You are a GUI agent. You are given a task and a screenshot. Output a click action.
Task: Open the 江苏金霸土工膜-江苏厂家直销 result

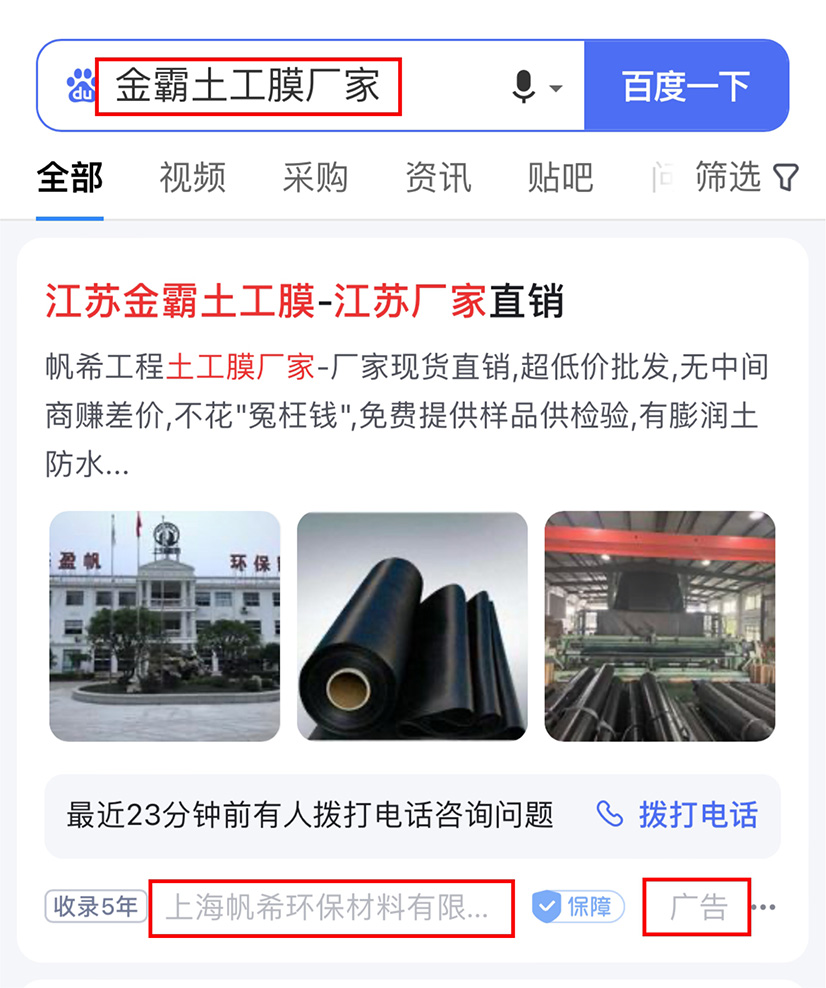coord(305,301)
